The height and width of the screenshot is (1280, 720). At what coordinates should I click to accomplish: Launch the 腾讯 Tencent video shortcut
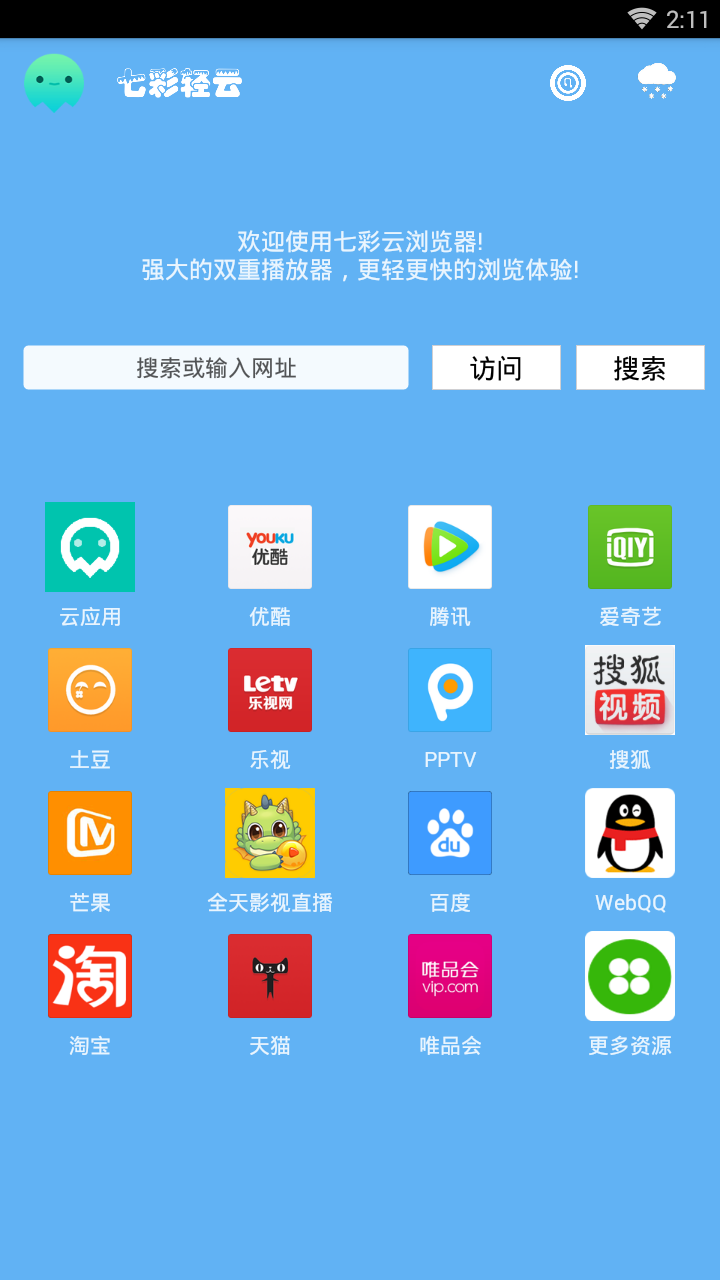tap(450, 547)
